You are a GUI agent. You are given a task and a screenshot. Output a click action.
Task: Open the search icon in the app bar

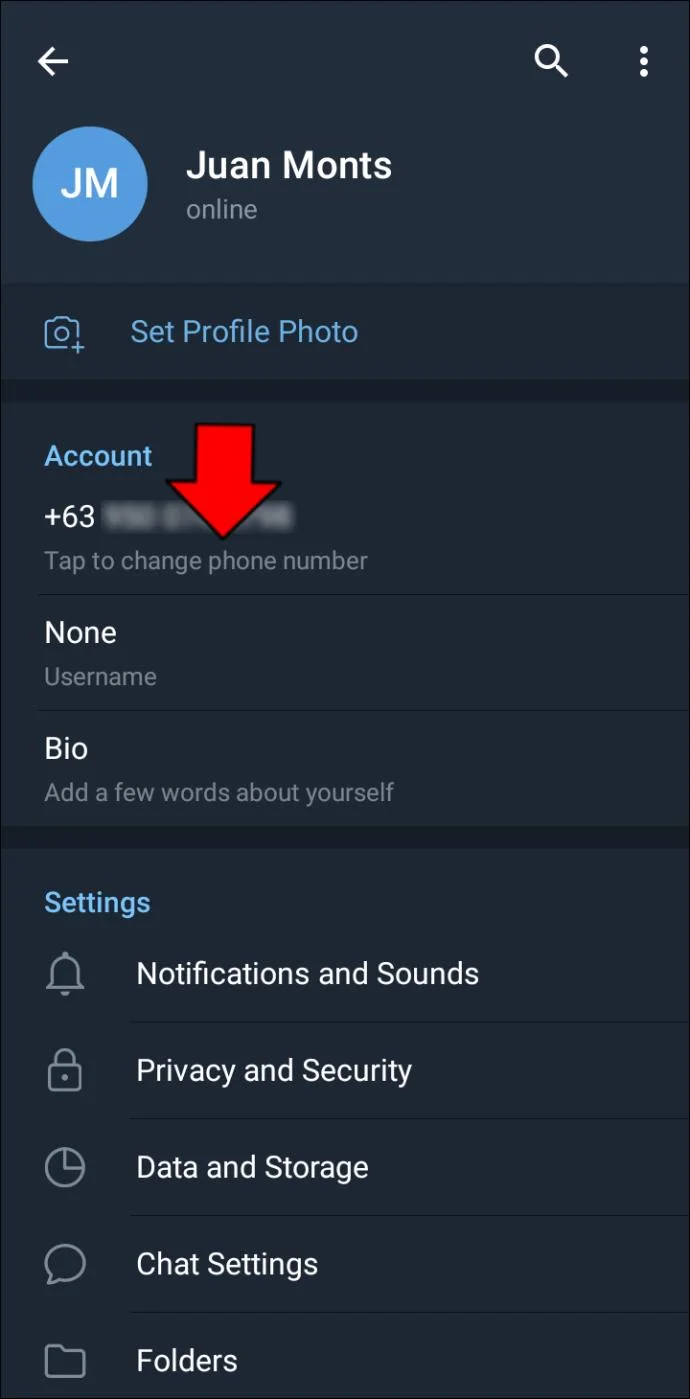tap(551, 62)
